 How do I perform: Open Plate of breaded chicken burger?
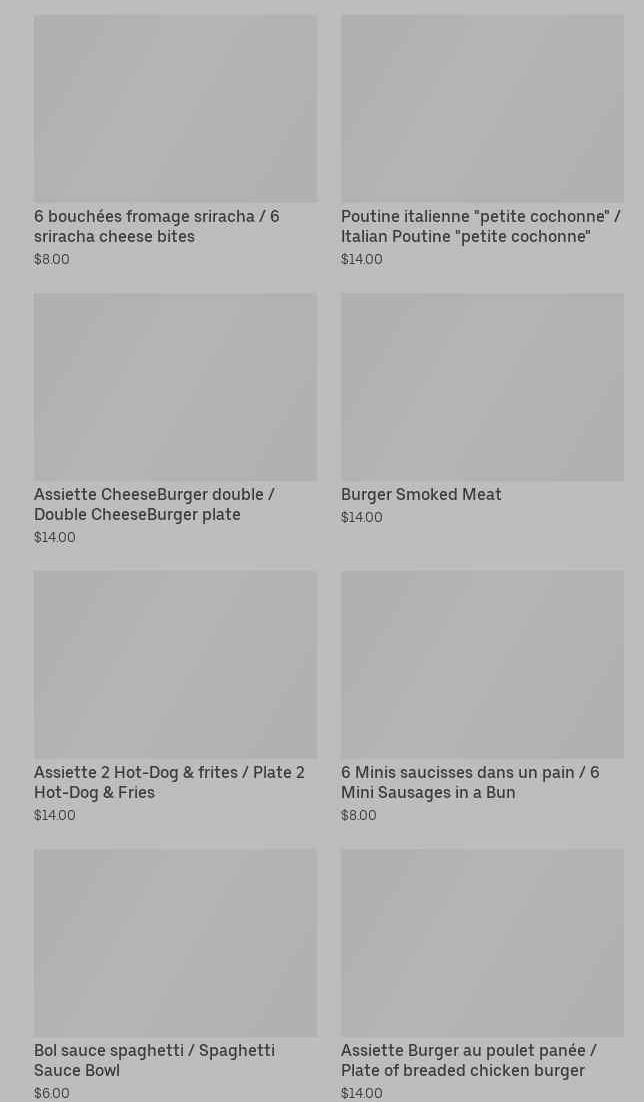[x=482, y=944]
